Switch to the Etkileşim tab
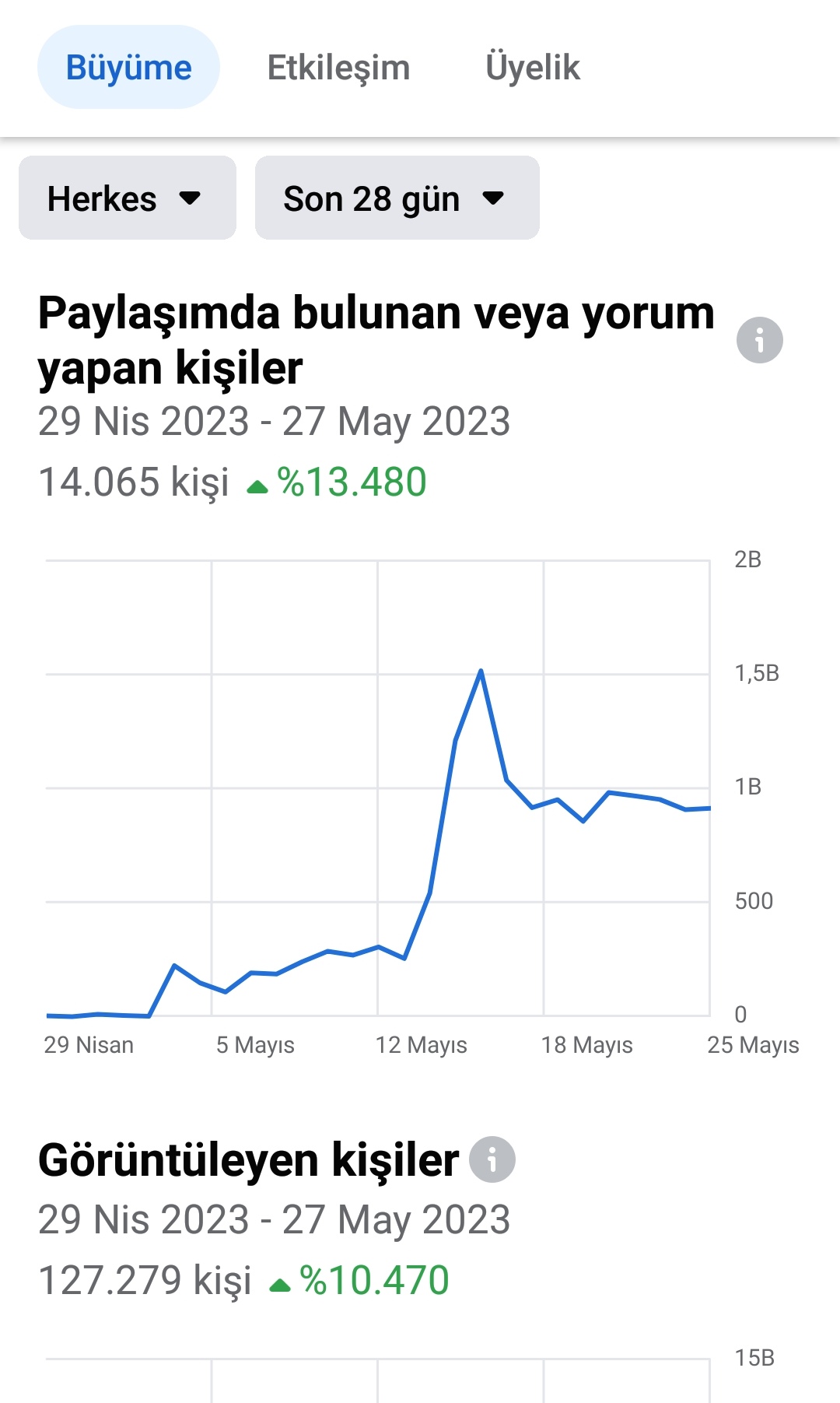The height and width of the screenshot is (1403, 840). click(x=338, y=68)
